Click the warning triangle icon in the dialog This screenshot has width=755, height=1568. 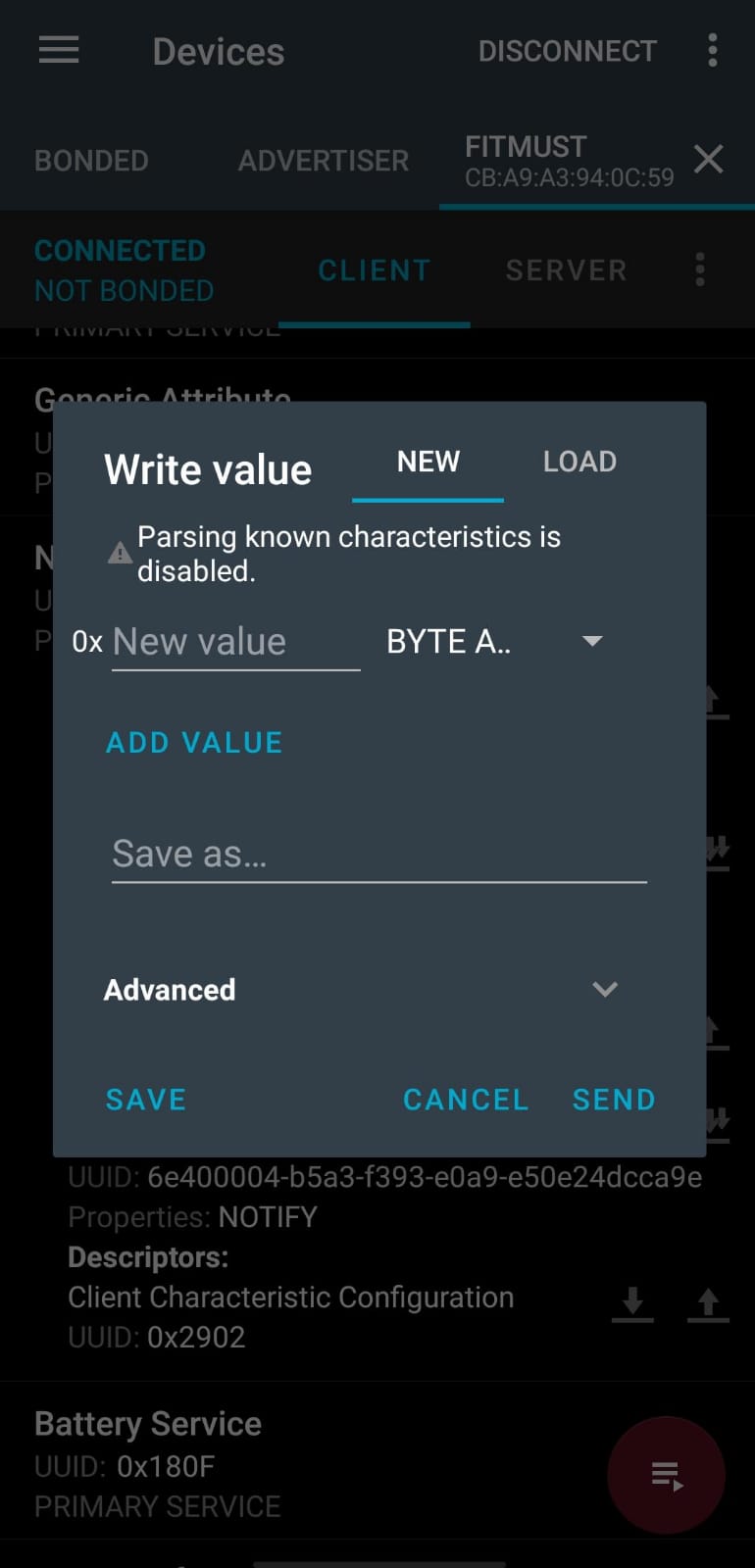(x=119, y=552)
